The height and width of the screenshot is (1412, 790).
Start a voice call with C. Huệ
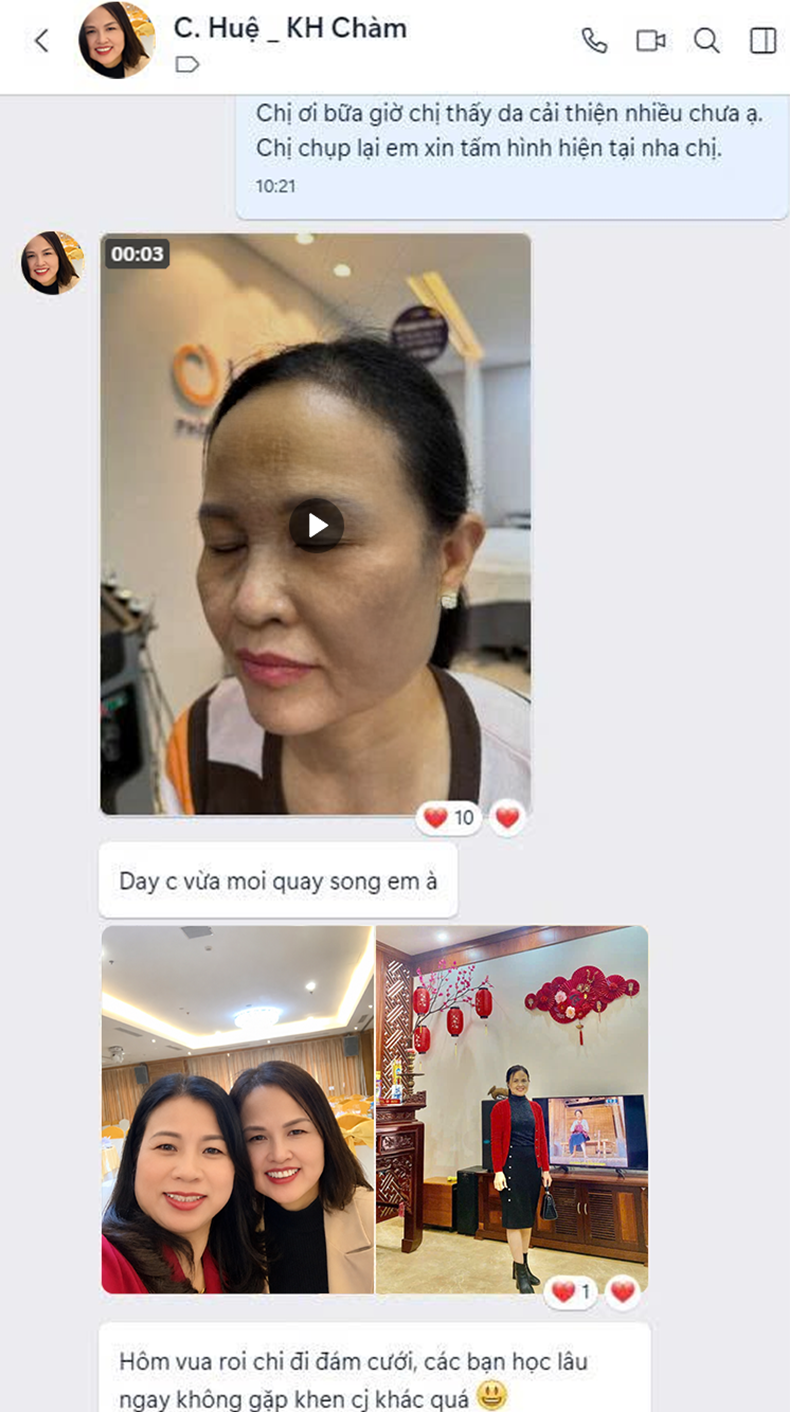click(594, 40)
